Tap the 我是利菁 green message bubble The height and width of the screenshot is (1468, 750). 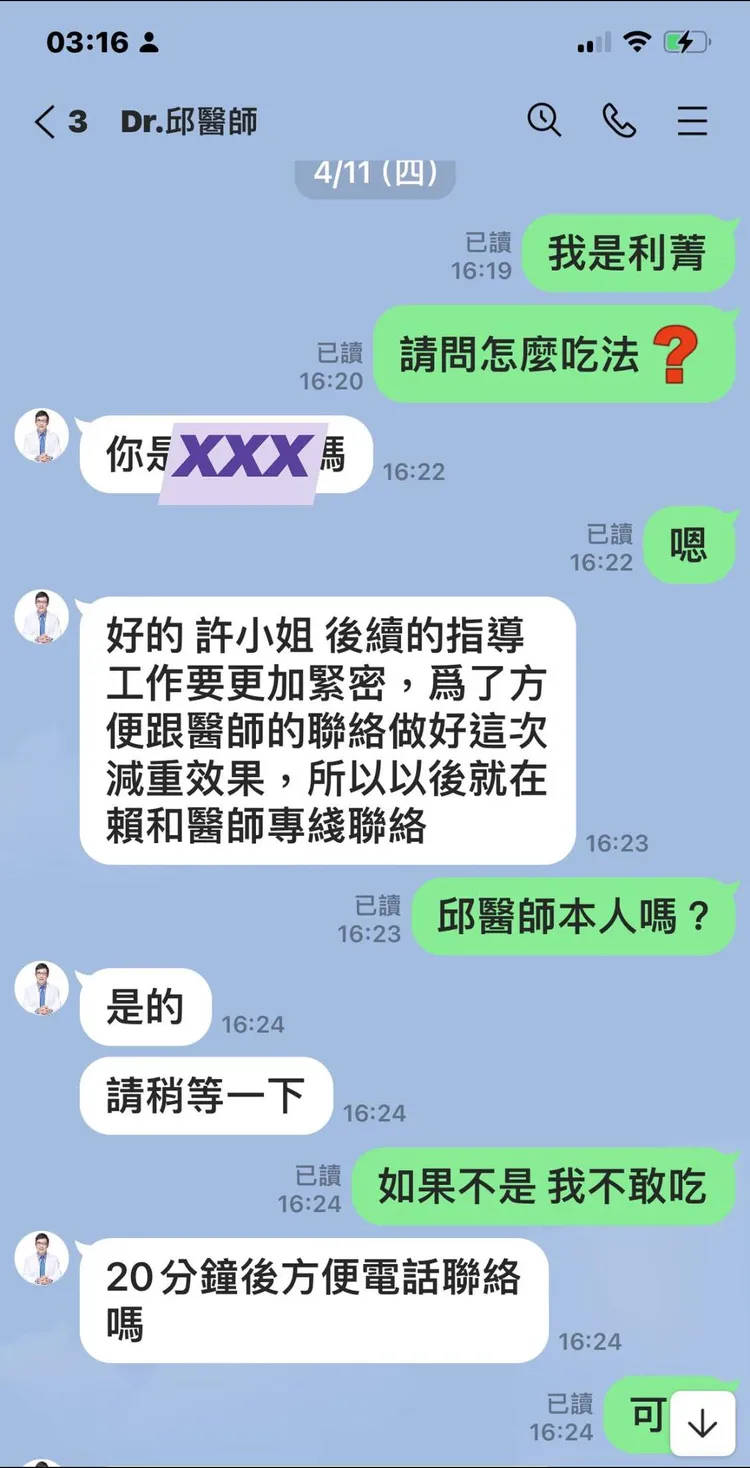[x=628, y=254]
